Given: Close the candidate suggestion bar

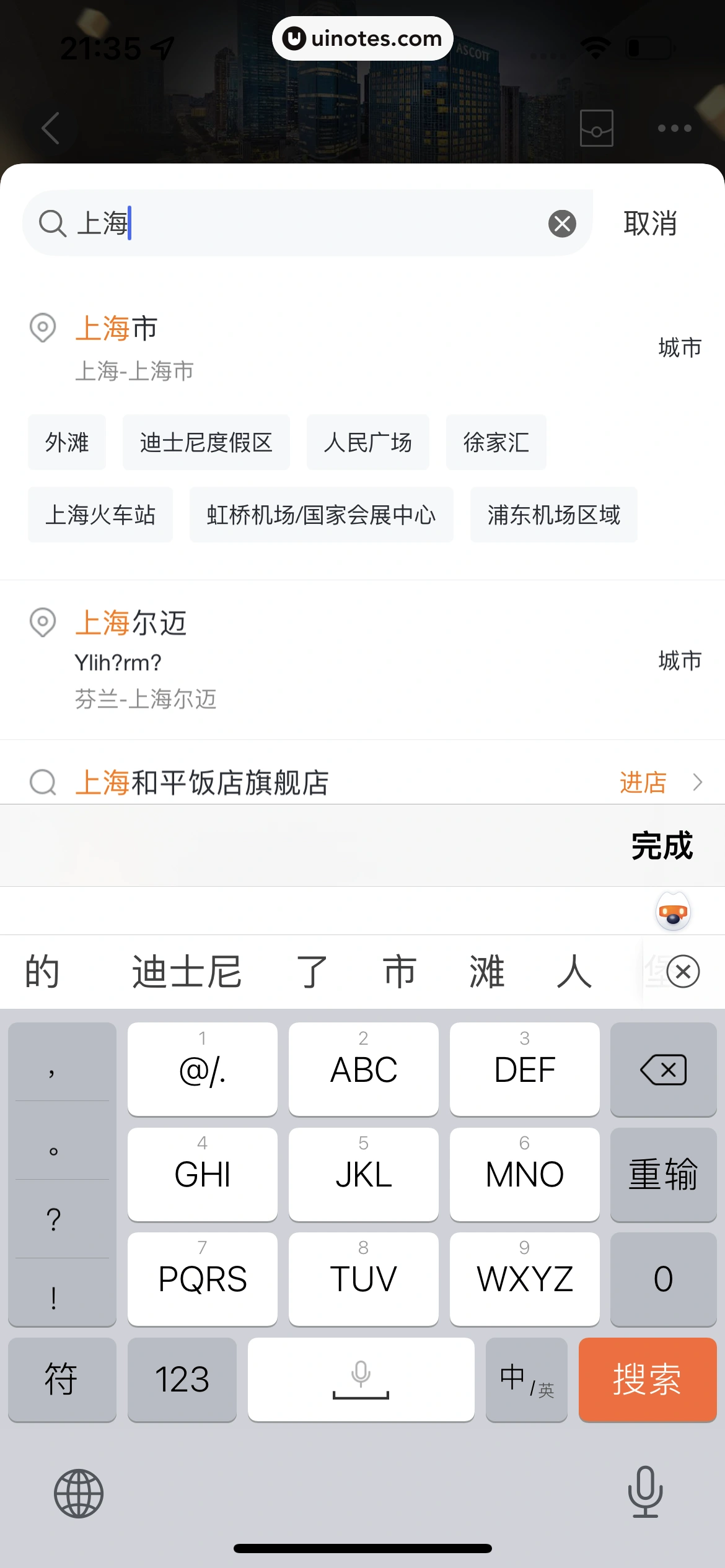Looking at the screenshot, I should 683,972.
